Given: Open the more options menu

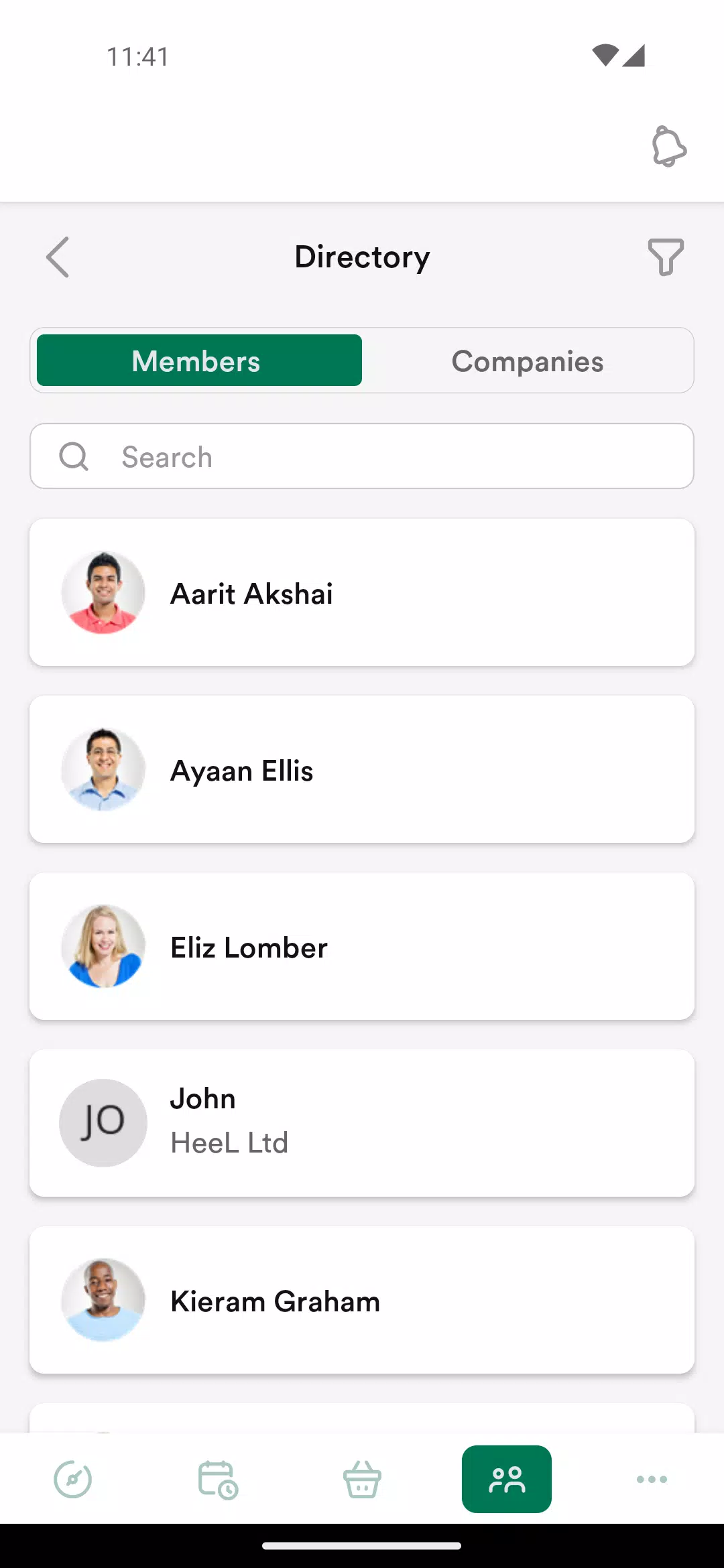Looking at the screenshot, I should point(652,1479).
